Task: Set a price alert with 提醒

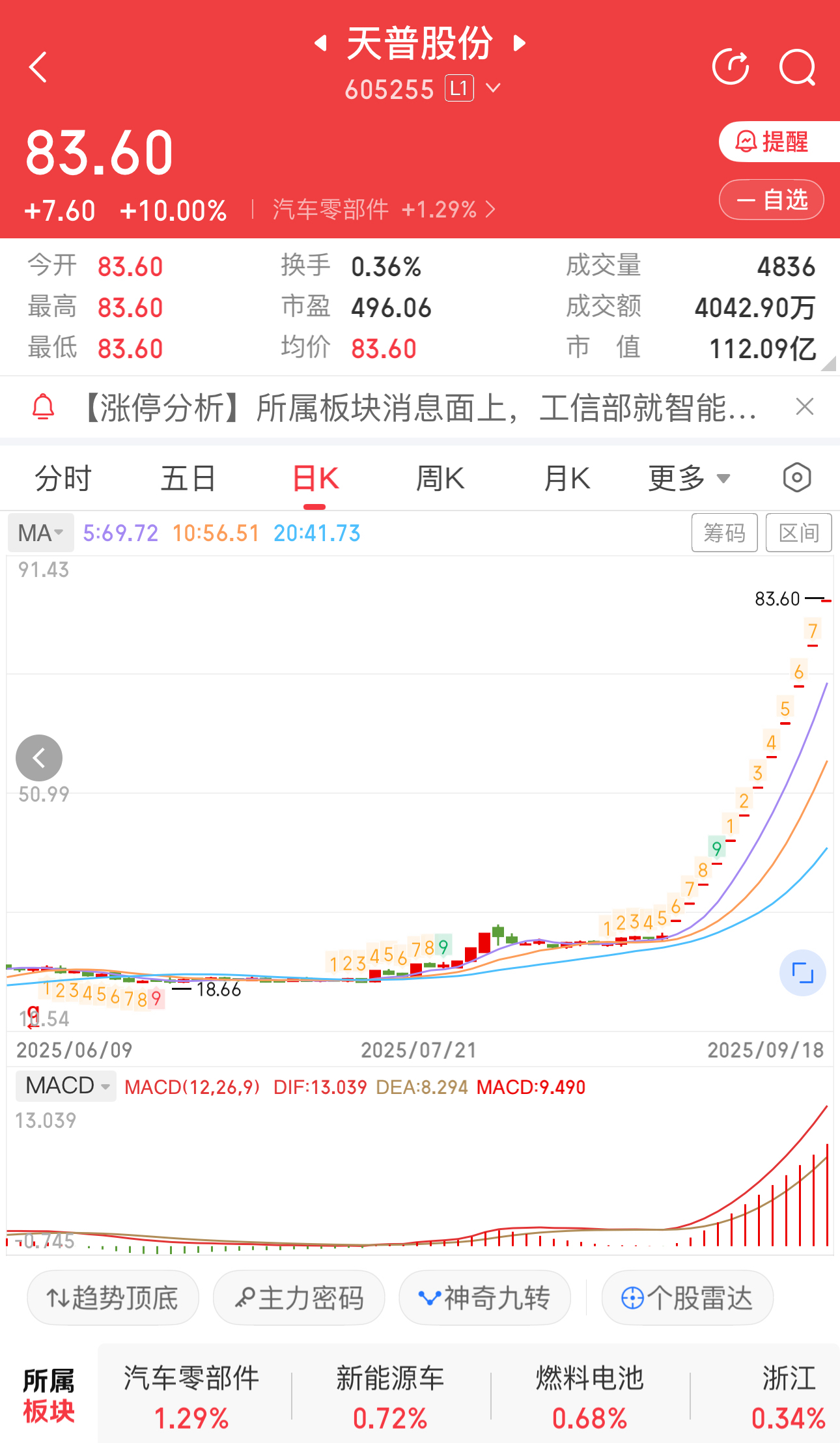Action: (779, 141)
